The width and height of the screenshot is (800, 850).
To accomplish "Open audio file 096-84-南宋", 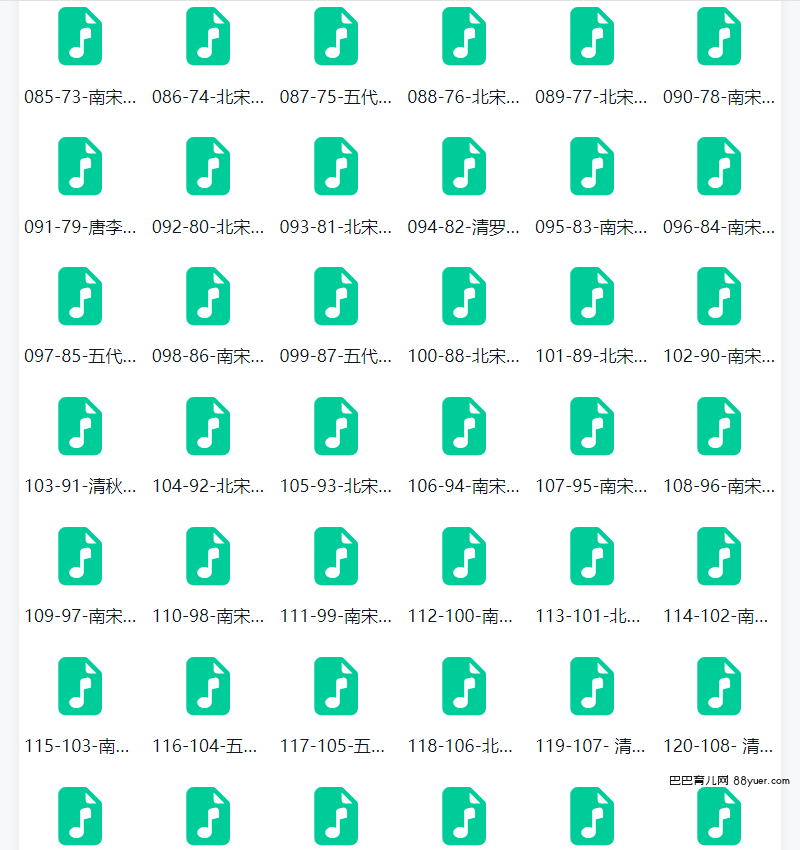I will coord(719,166).
